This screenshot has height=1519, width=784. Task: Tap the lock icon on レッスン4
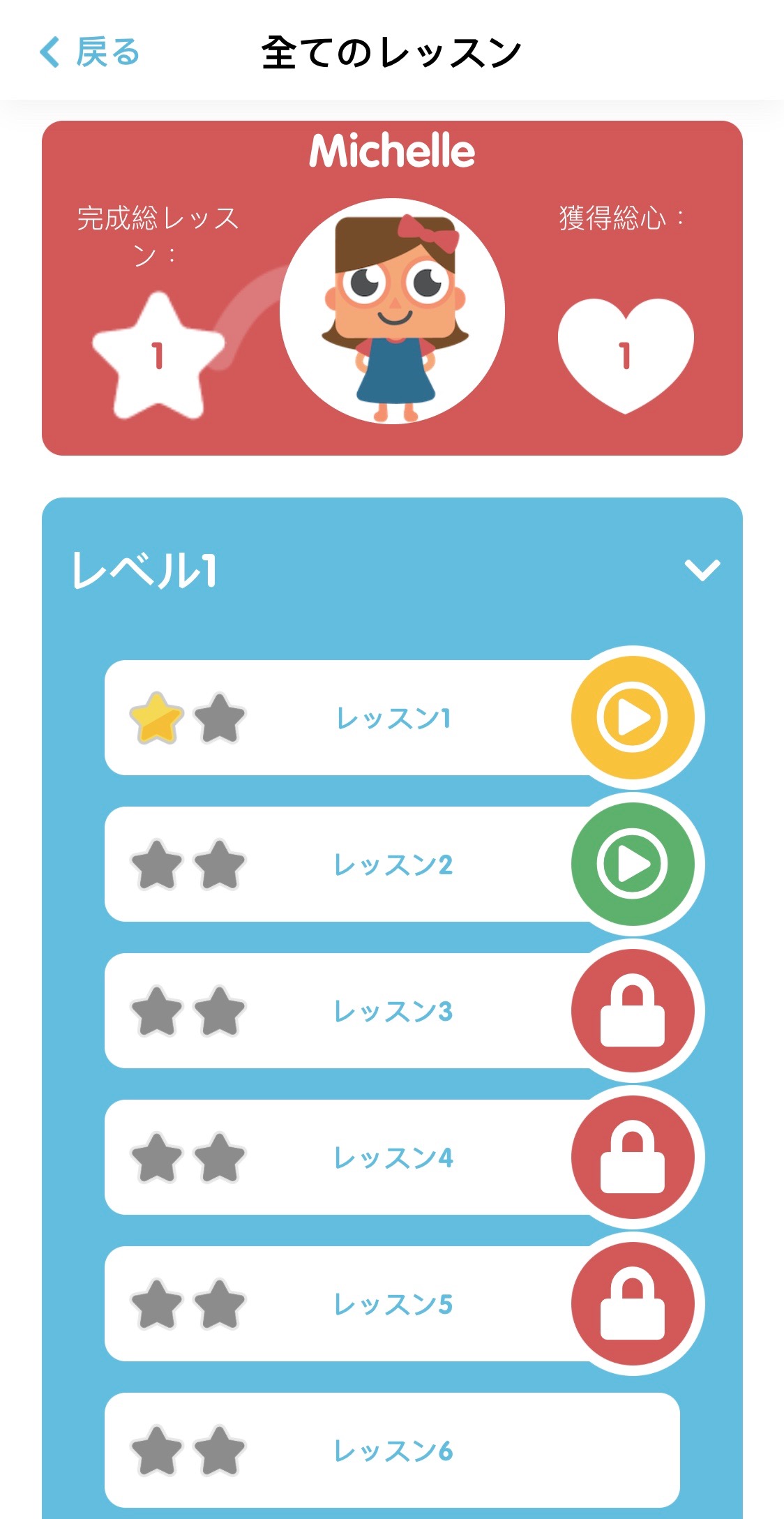click(x=633, y=1158)
